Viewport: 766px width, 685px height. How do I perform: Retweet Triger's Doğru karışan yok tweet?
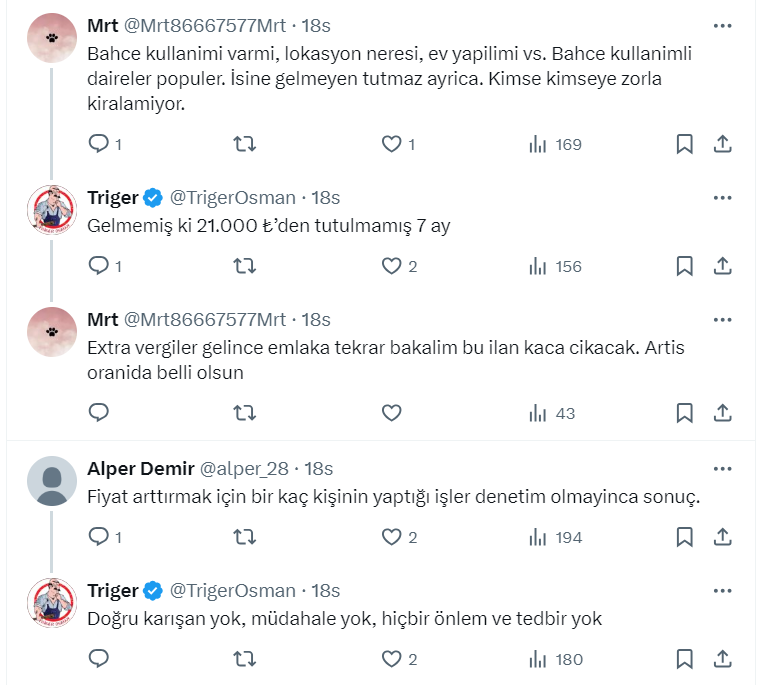point(244,659)
